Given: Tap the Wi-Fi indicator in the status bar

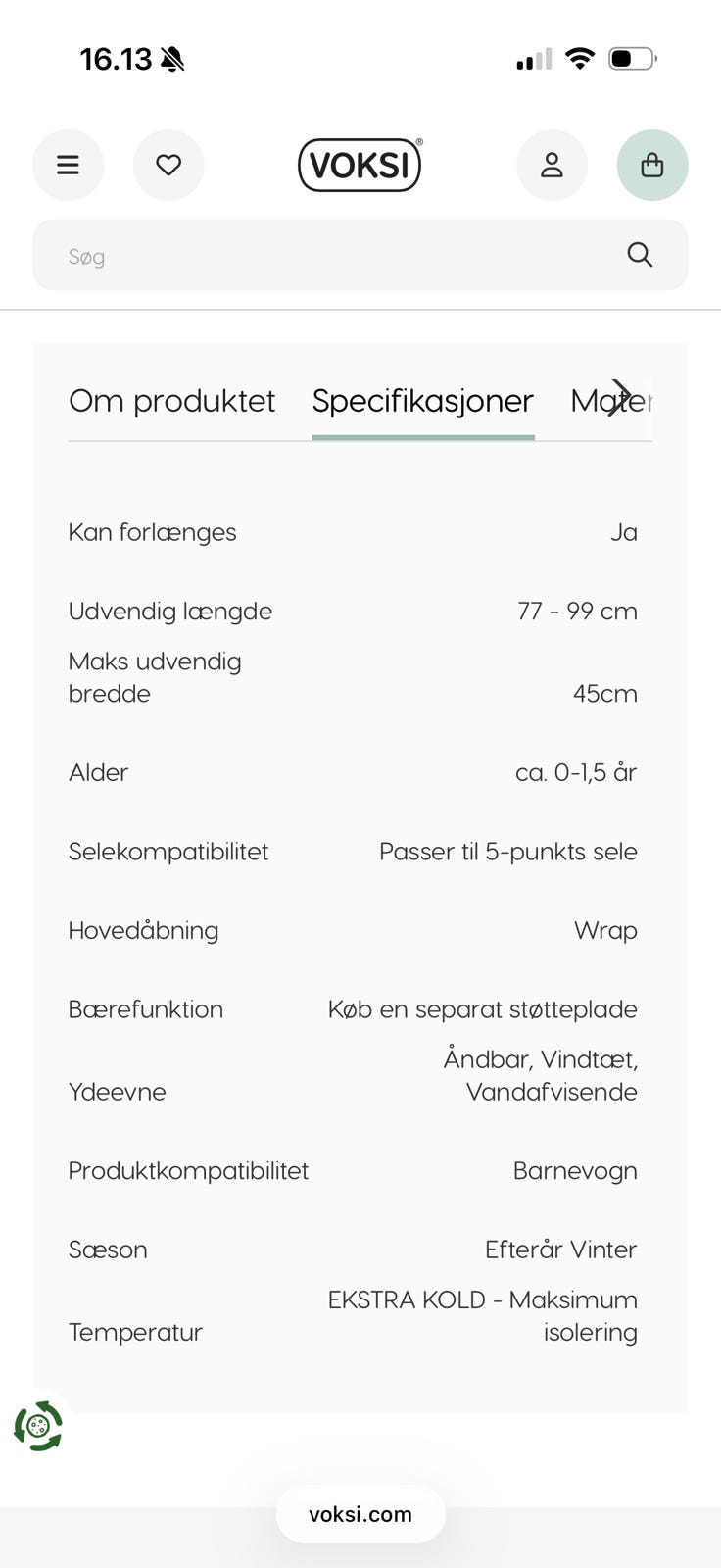Looking at the screenshot, I should [x=580, y=58].
